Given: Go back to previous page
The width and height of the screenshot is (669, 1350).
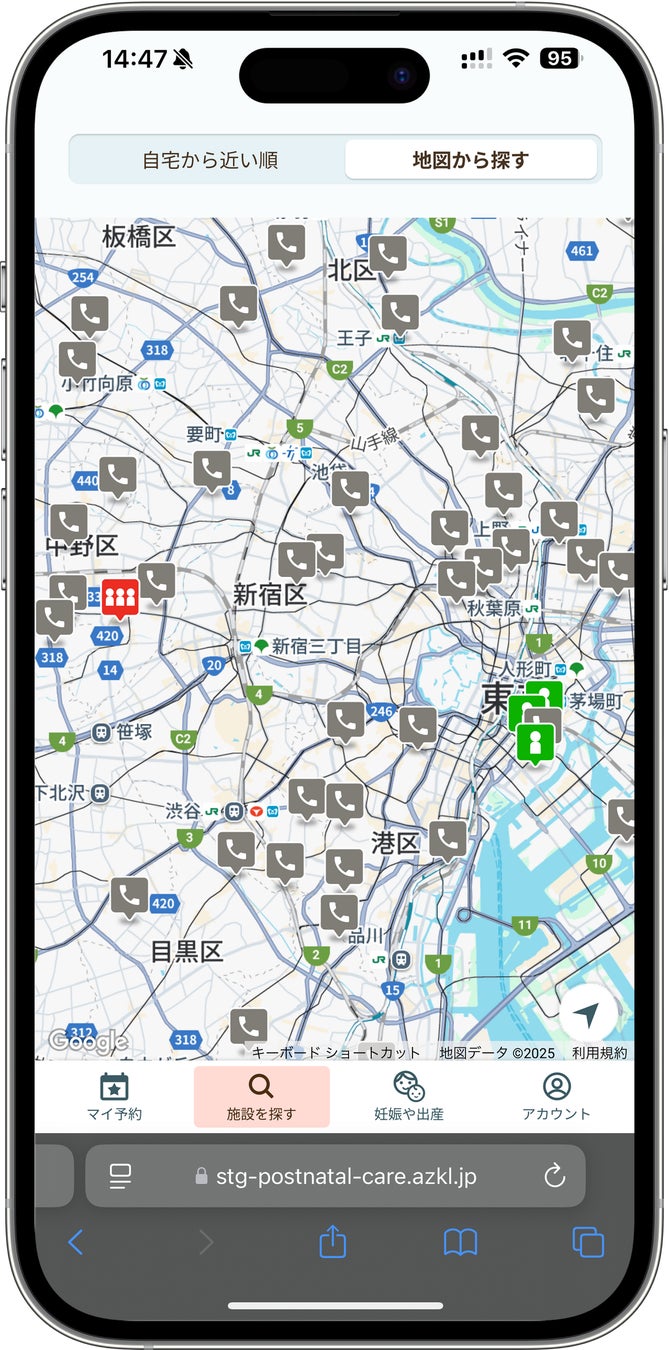Looking at the screenshot, I should click(76, 1243).
